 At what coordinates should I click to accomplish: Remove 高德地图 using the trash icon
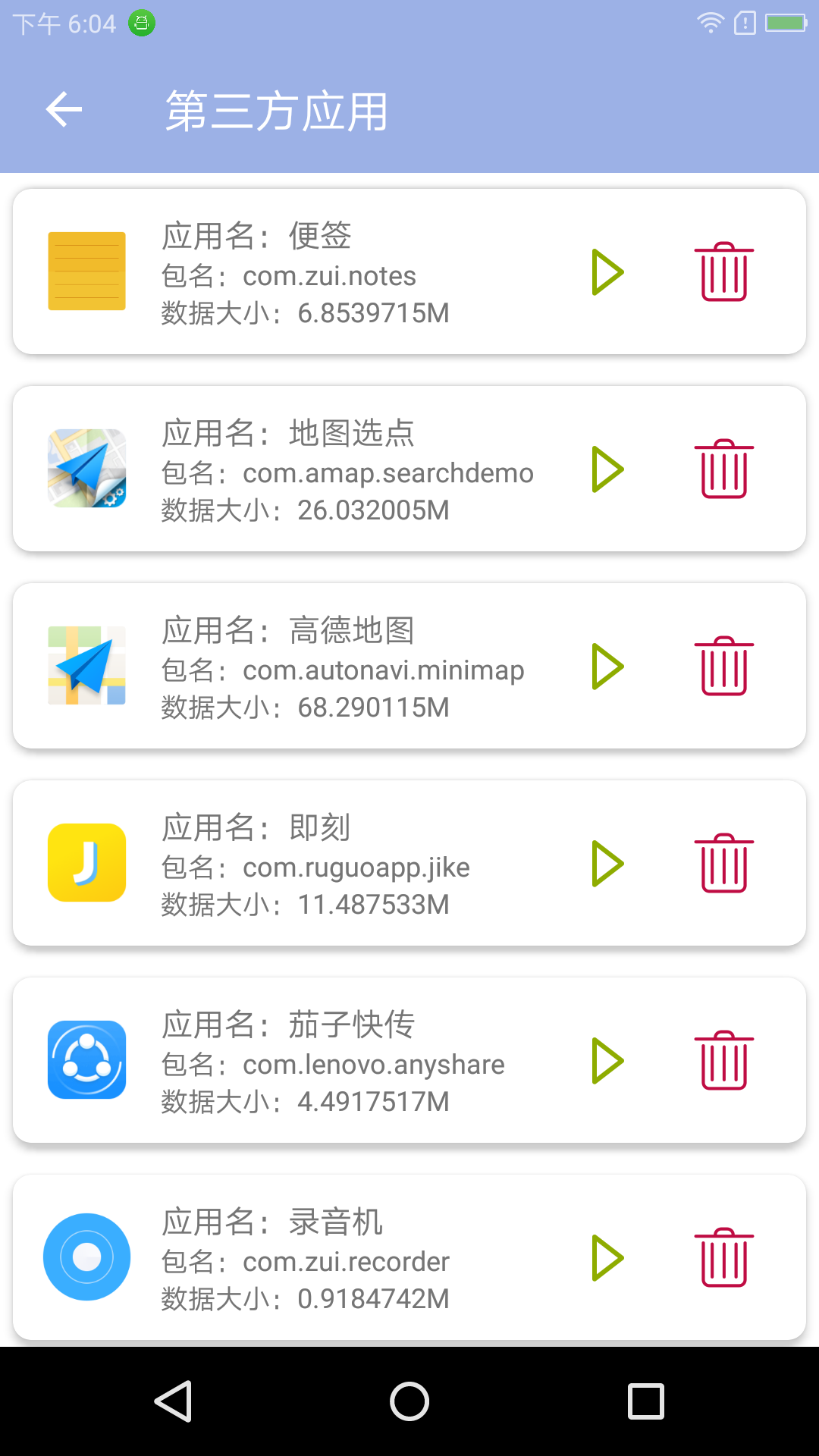click(724, 666)
